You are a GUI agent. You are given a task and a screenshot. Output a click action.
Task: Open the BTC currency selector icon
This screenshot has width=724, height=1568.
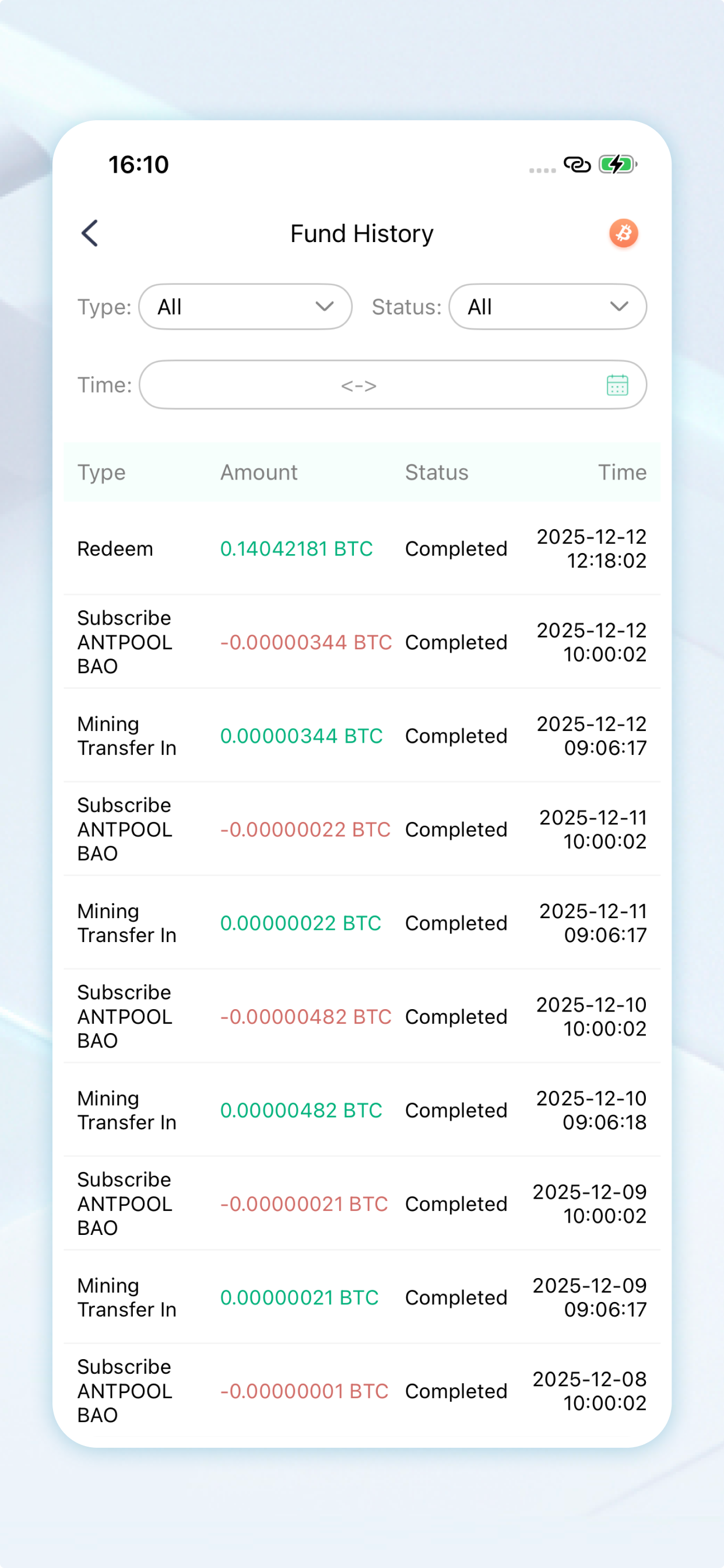624,233
